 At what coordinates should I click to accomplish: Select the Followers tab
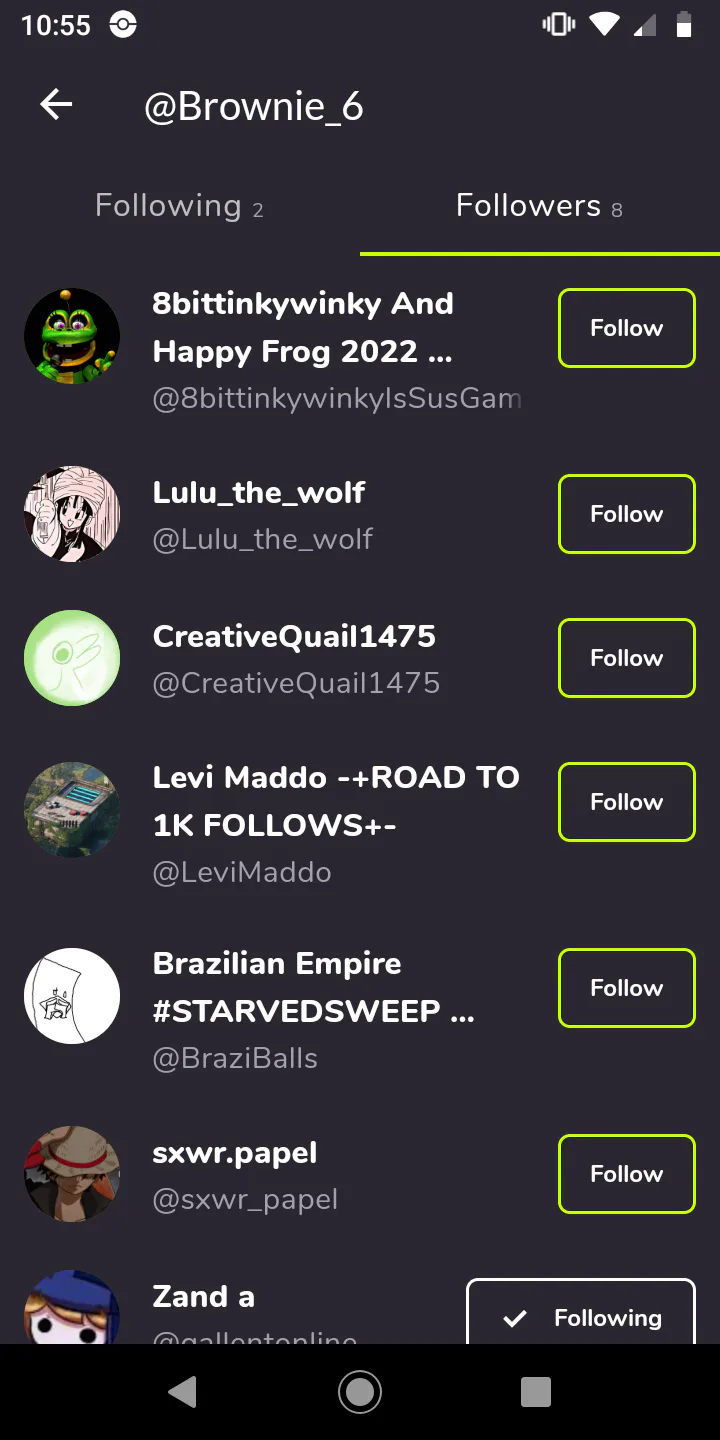click(x=539, y=207)
